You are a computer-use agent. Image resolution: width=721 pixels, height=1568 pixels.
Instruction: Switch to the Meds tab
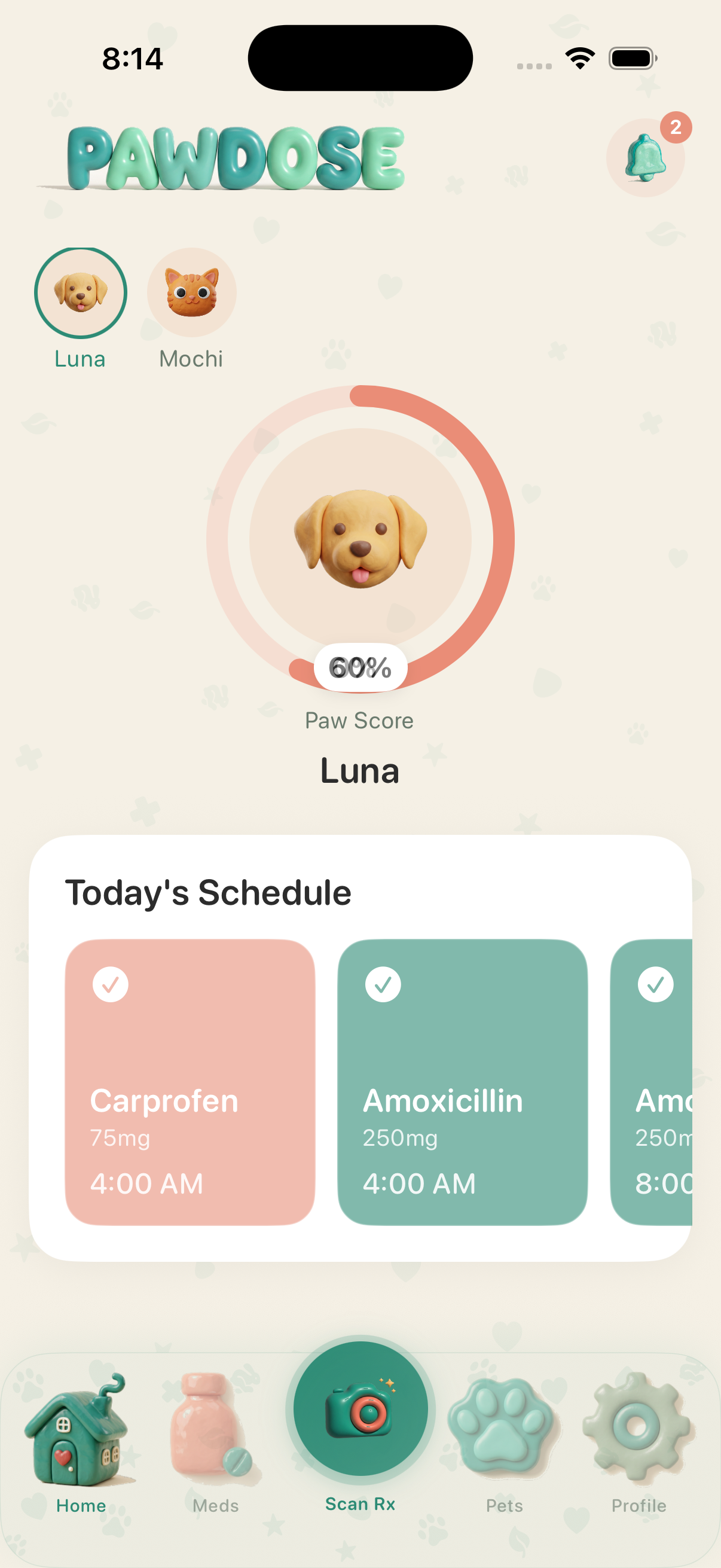pos(215,1444)
